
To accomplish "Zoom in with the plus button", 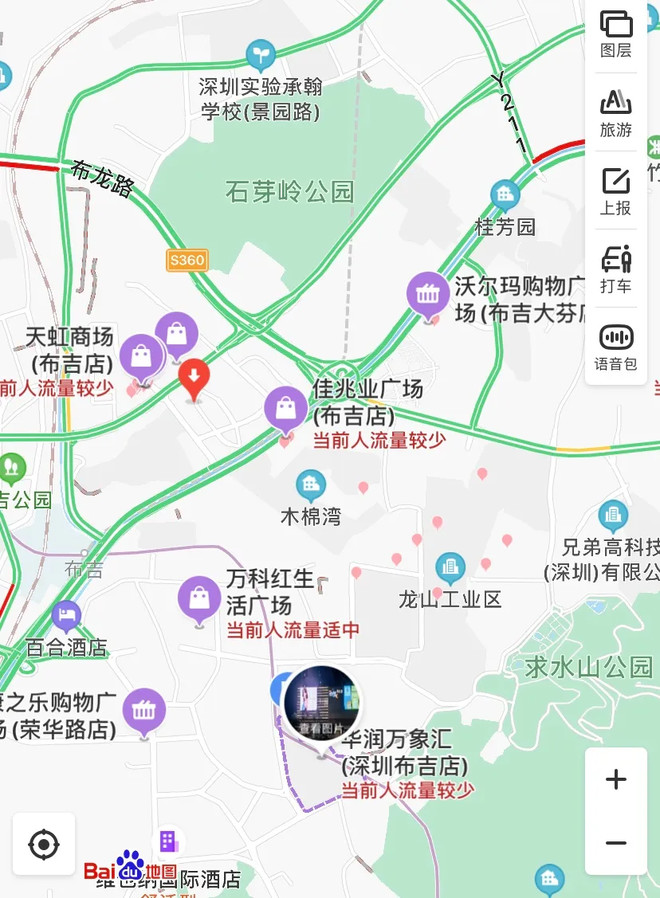I will click(616, 780).
